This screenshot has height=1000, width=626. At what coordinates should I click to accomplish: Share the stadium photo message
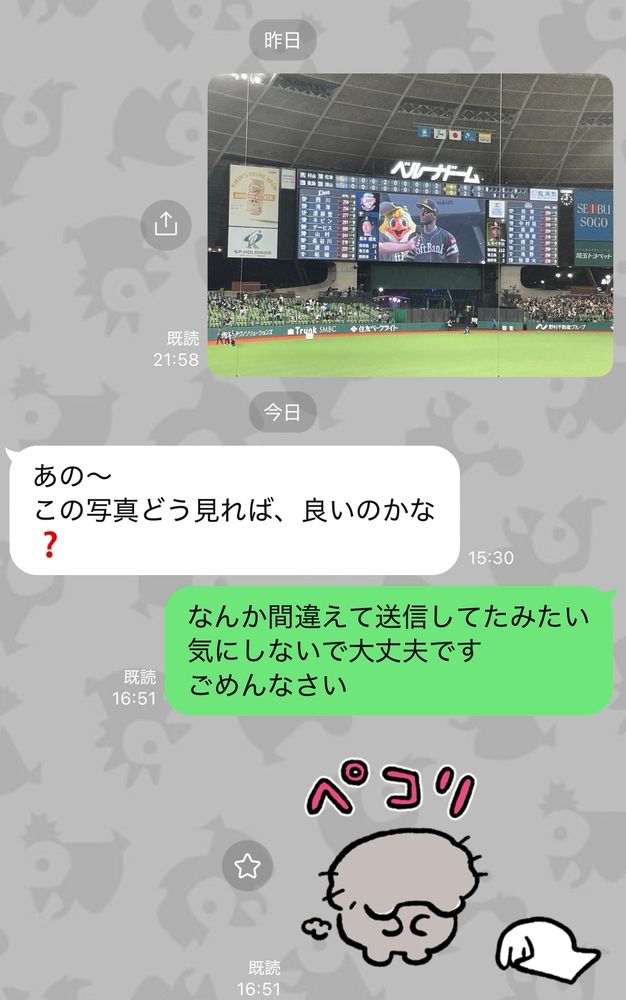click(x=166, y=224)
